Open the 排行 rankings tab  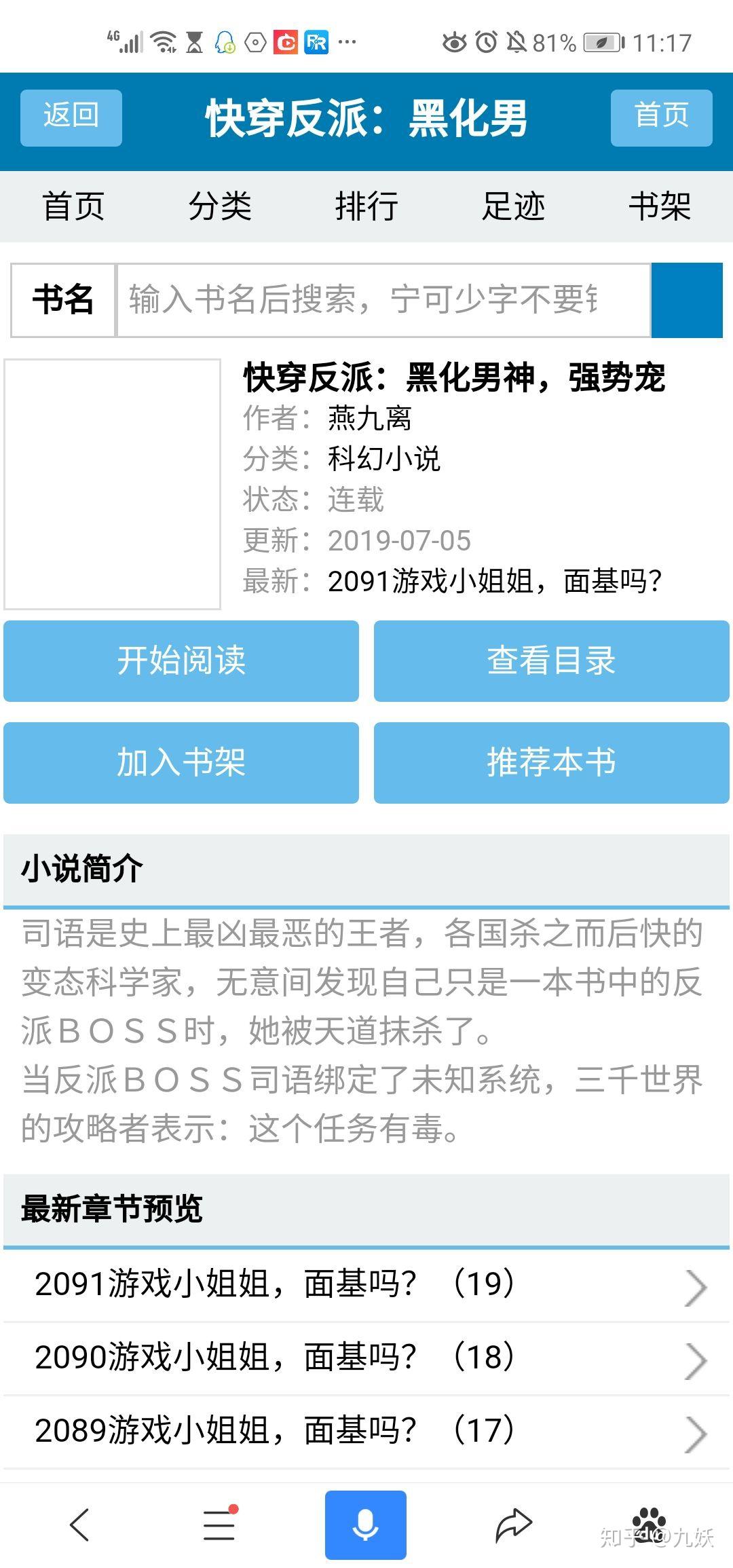[366, 206]
